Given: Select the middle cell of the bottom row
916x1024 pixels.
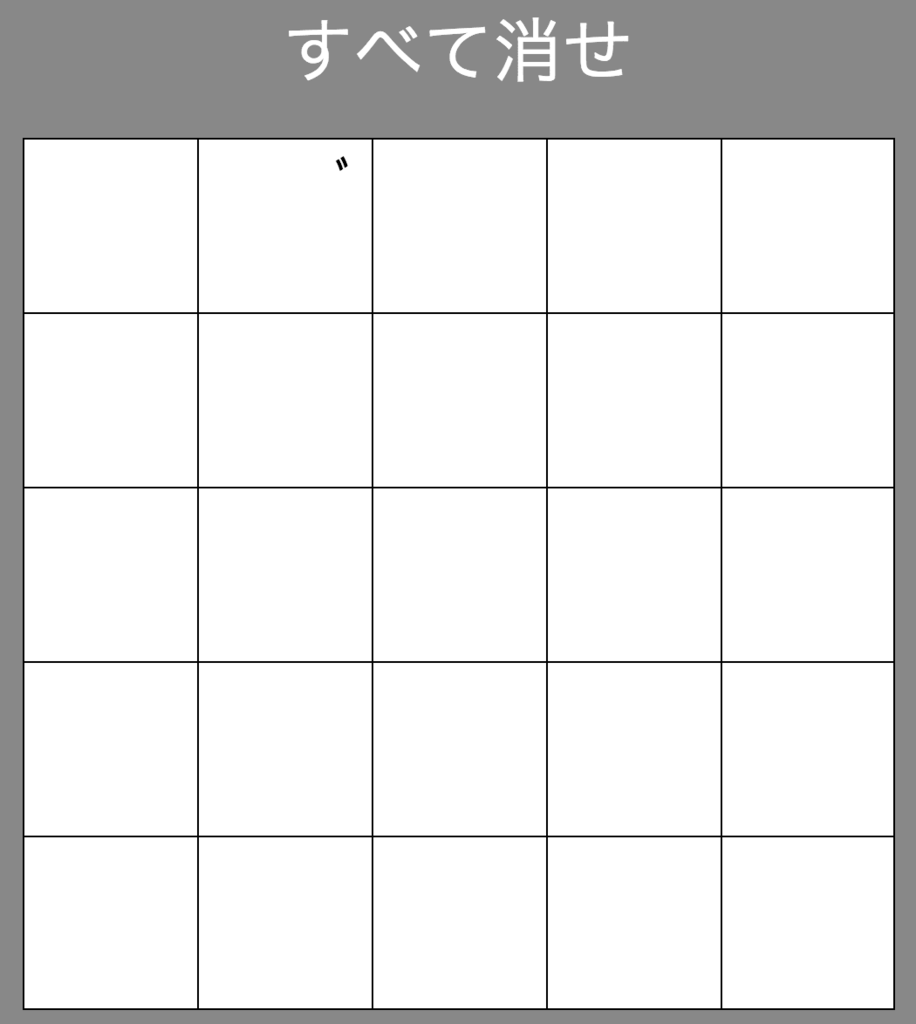Looking at the screenshot, I should [x=460, y=922].
